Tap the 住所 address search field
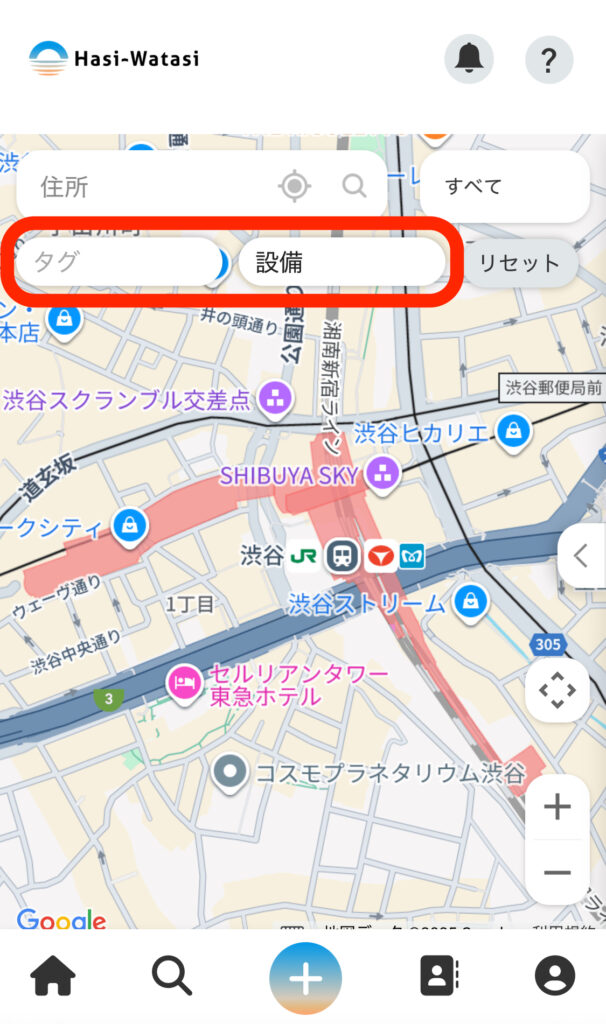This screenshot has width=606, height=1024. pos(150,186)
